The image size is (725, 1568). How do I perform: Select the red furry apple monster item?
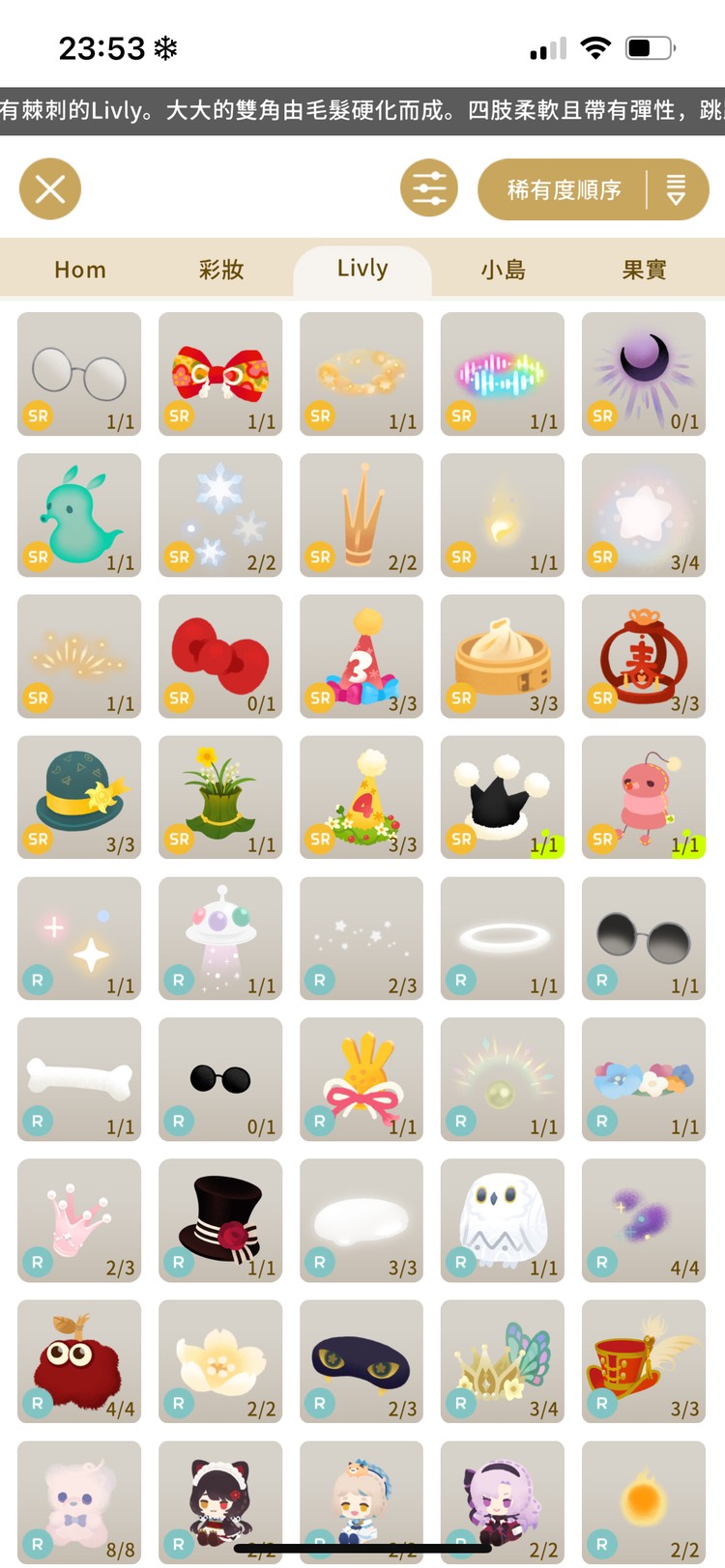click(x=79, y=1361)
